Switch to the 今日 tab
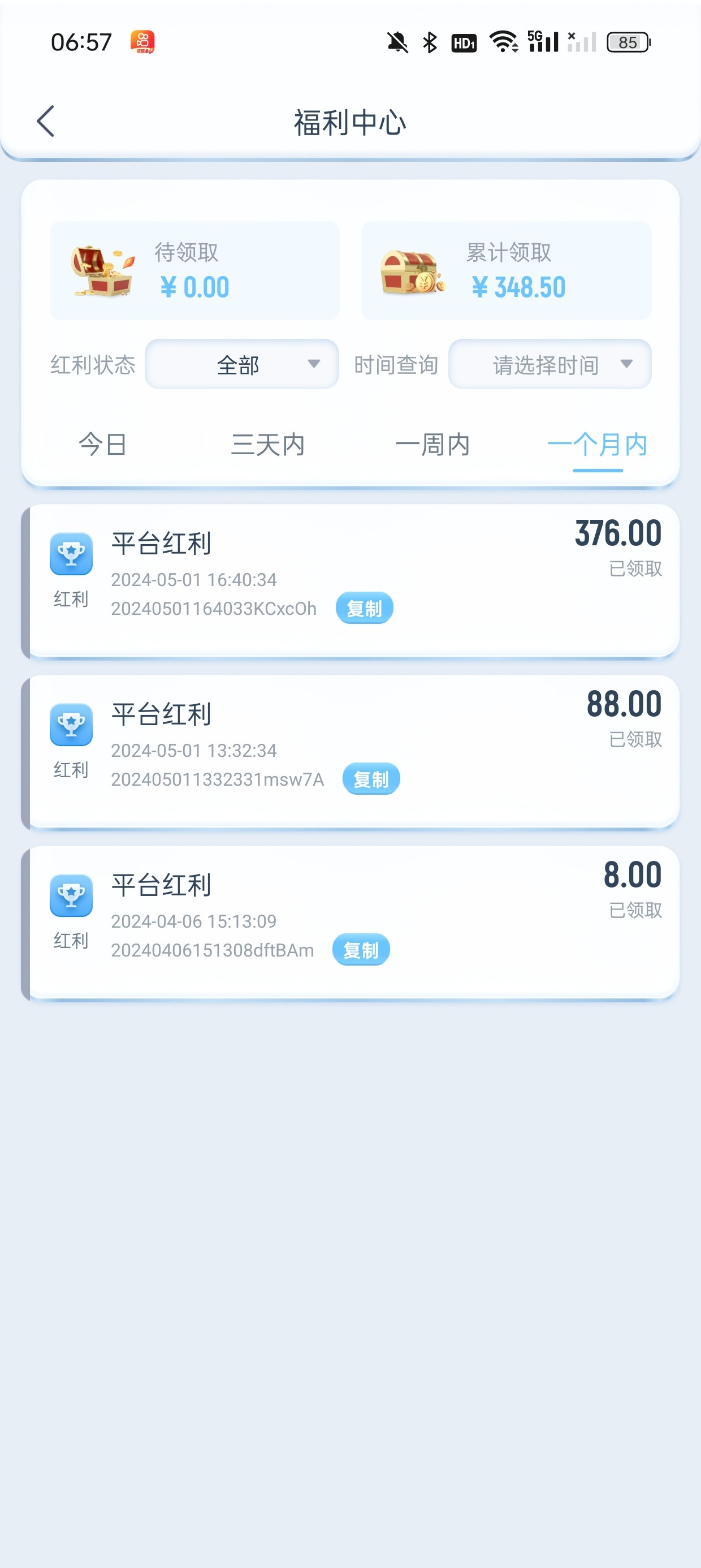Screen dimensions: 701x1568 click(103, 445)
